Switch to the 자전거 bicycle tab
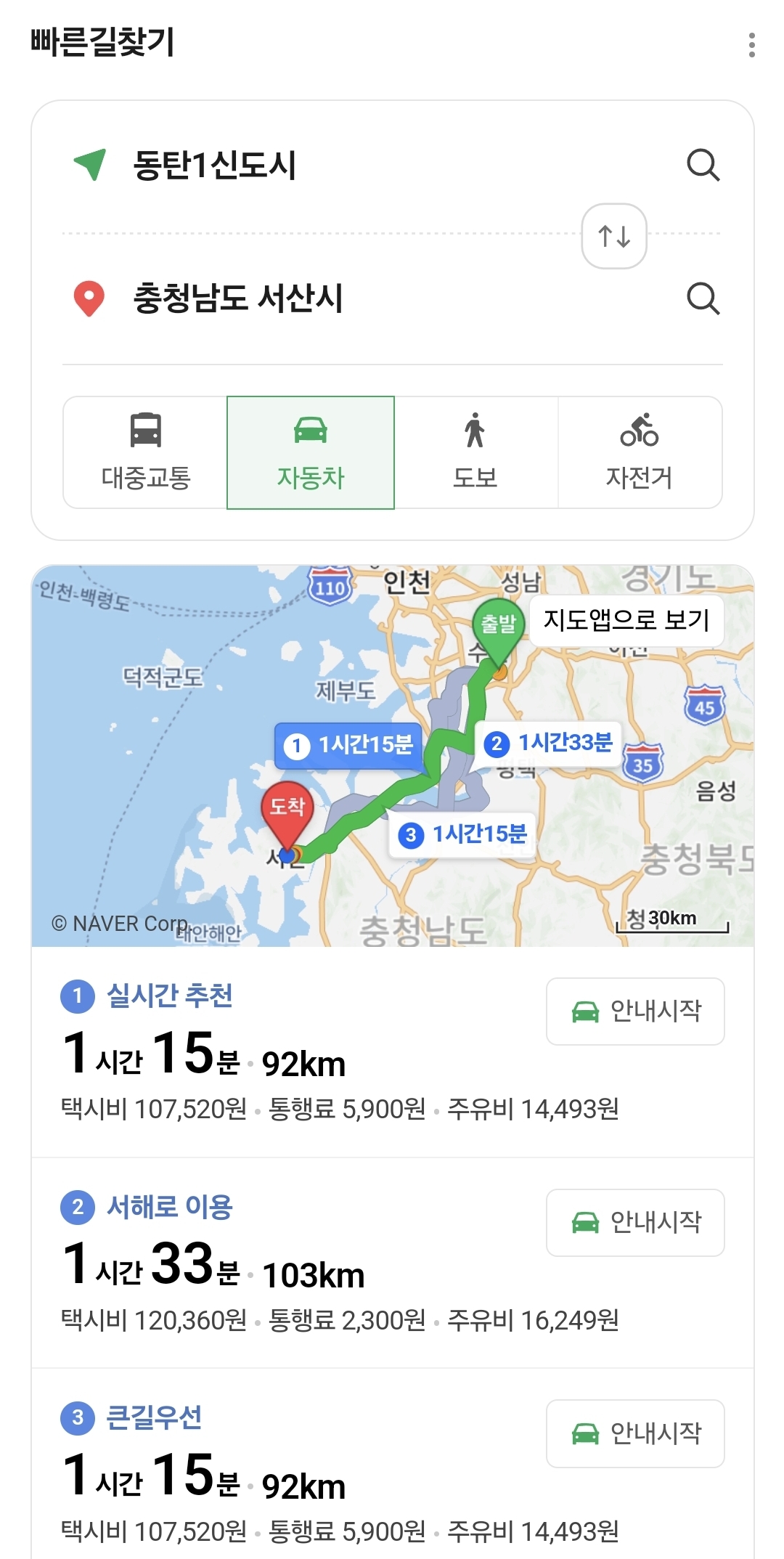 pyautogui.click(x=640, y=452)
